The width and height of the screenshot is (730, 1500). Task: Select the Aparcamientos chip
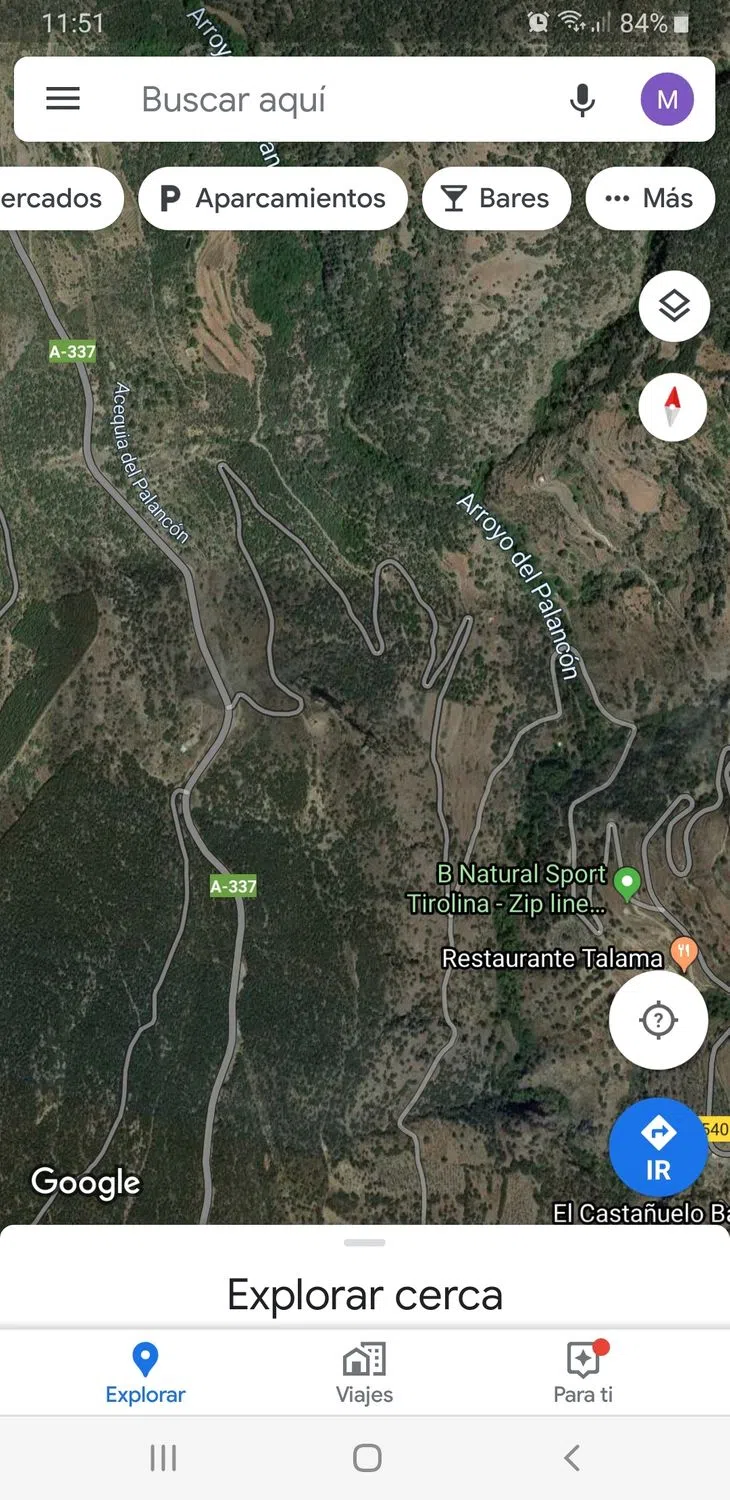[x=273, y=198]
